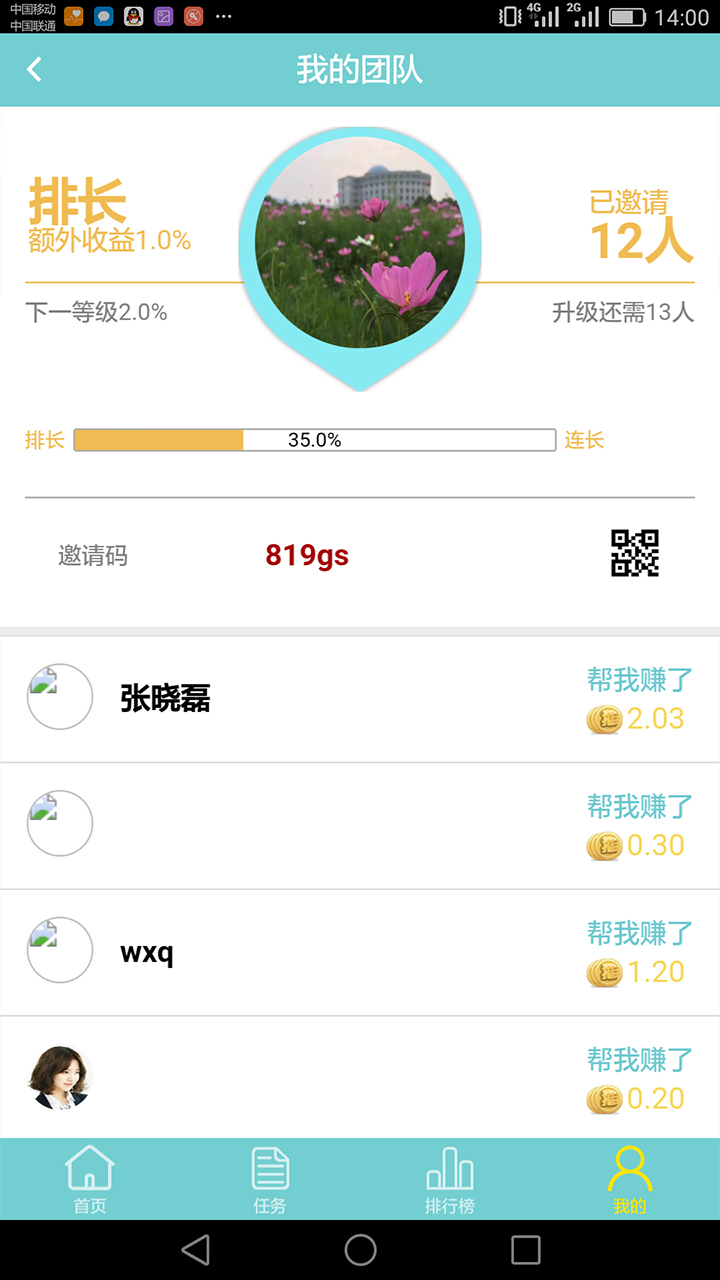Open the invite QR code
The height and width of the screenshot is (1280, 720).
click(x=635, y=553)
